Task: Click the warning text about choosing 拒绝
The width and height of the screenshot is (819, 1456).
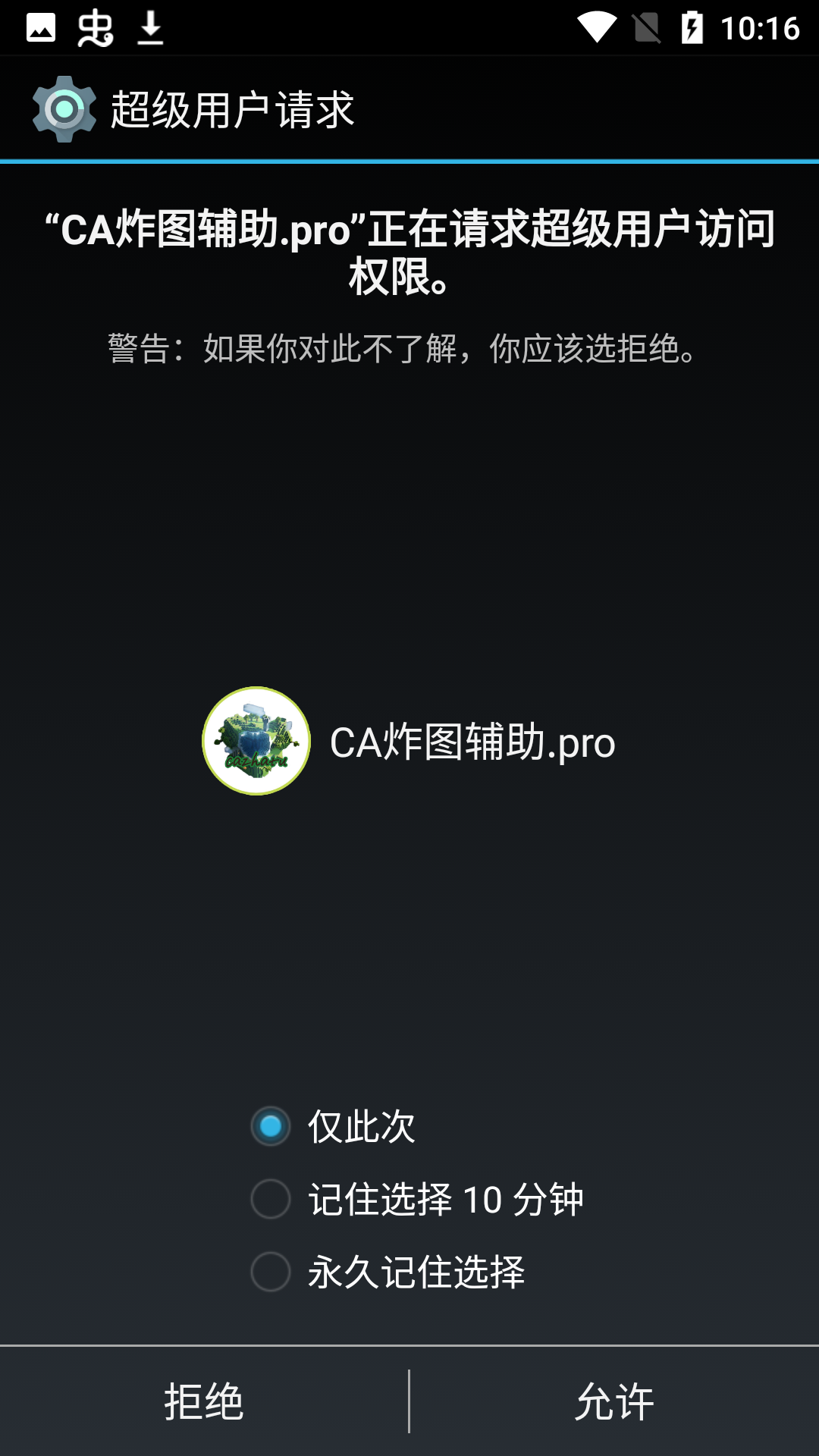Action: (x=400, y=350)
